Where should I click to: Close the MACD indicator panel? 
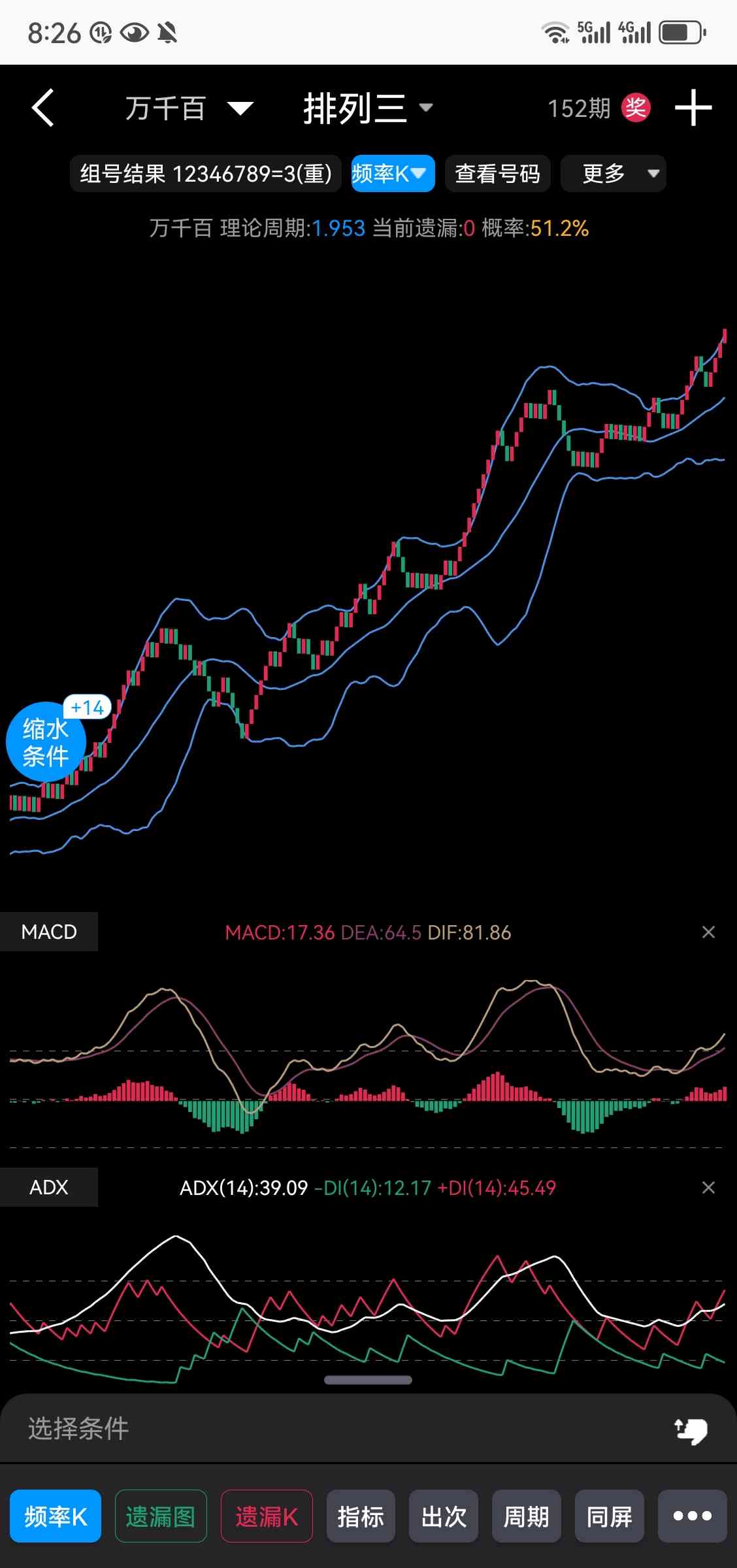click(x=708, y=932)
